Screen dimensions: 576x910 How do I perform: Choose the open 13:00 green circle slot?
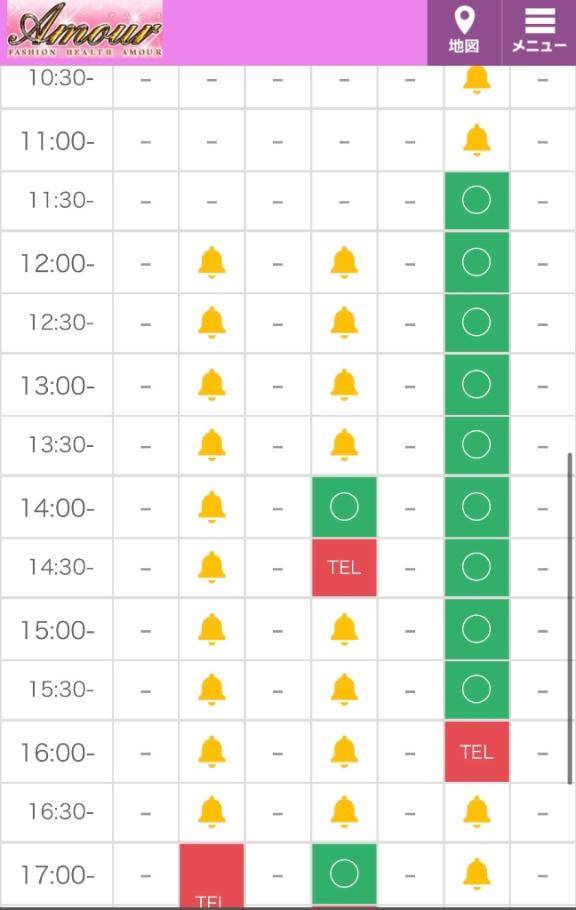[x=477, y=385]
